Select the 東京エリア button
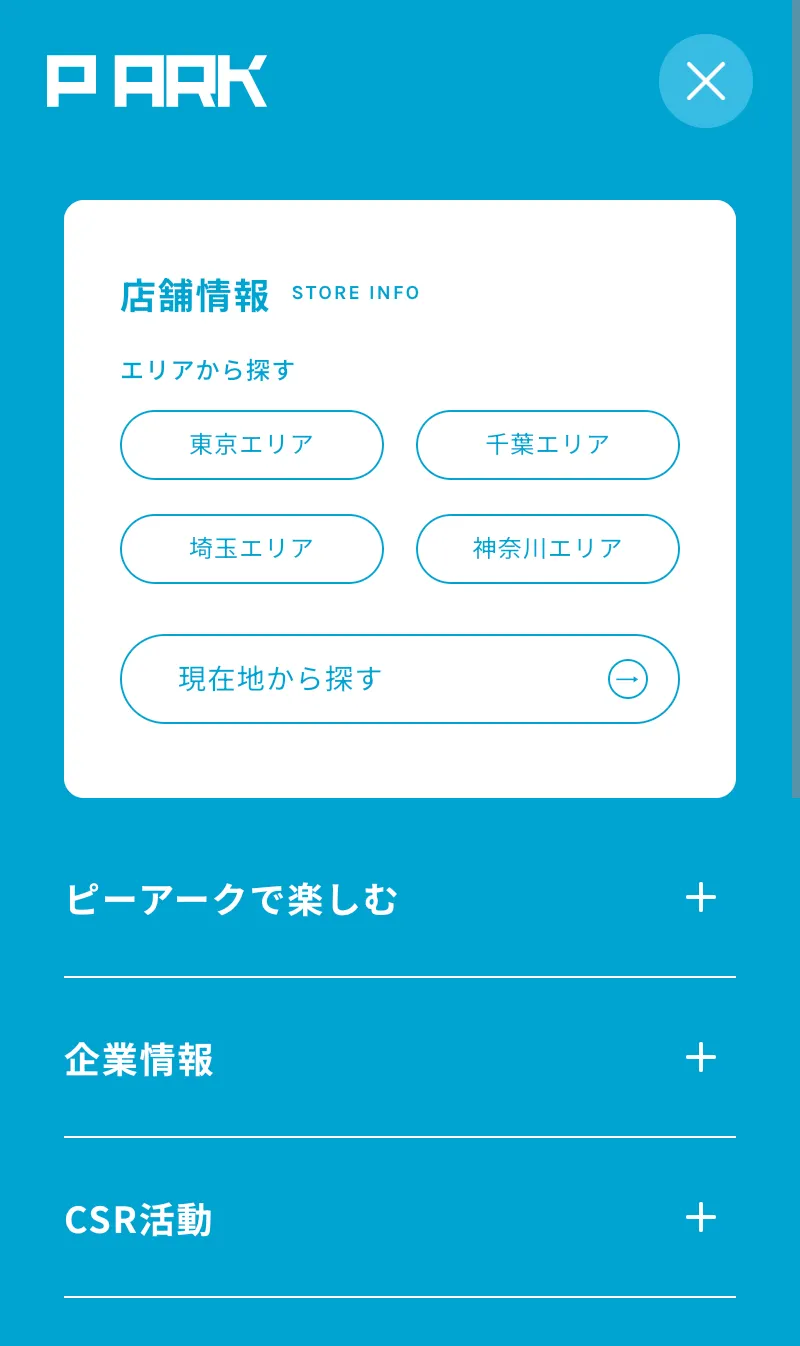The image size is (800, 1346). (252, 445)
